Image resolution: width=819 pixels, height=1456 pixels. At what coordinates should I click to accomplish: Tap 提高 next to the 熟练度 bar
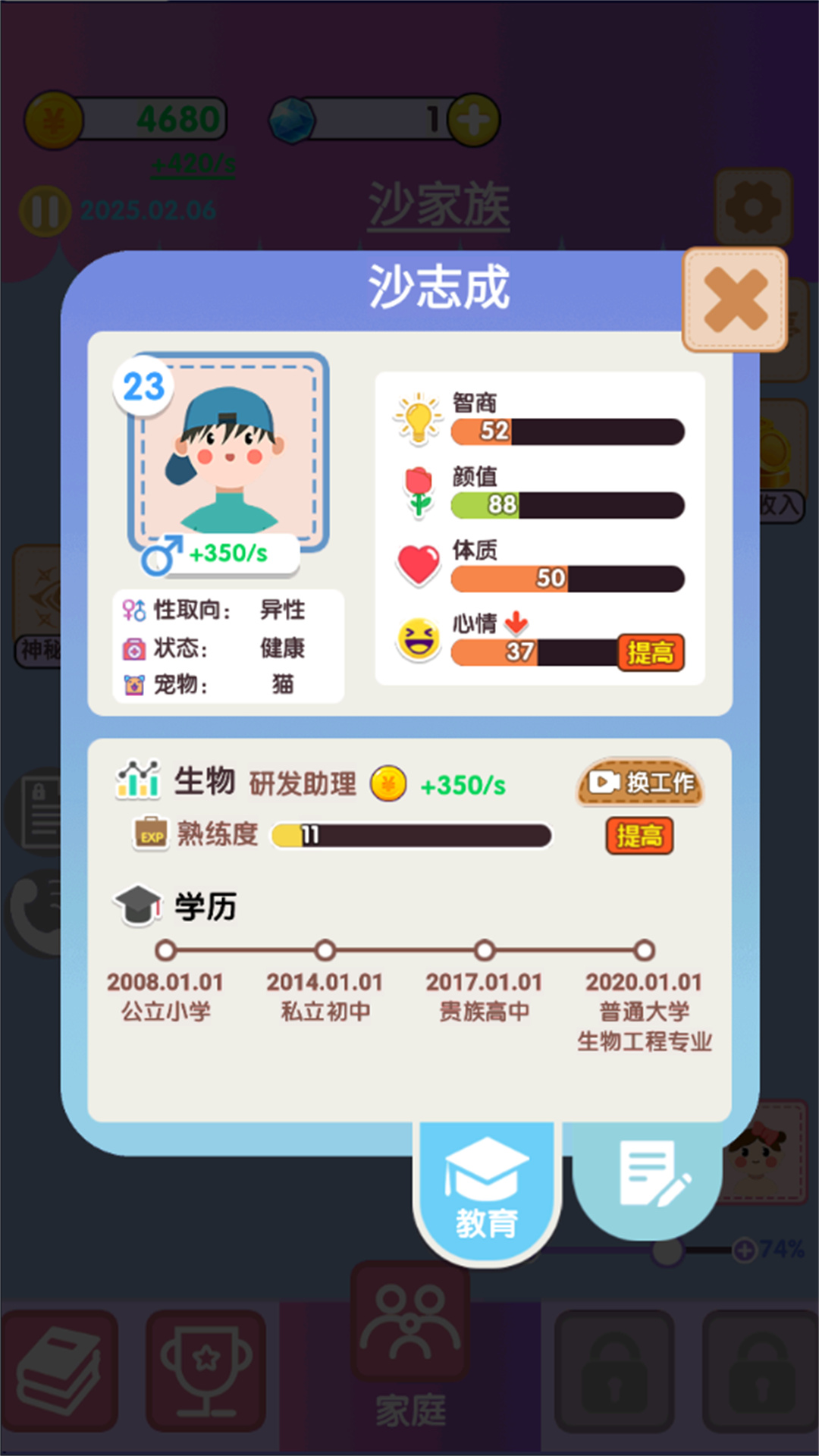coord(639,836)
